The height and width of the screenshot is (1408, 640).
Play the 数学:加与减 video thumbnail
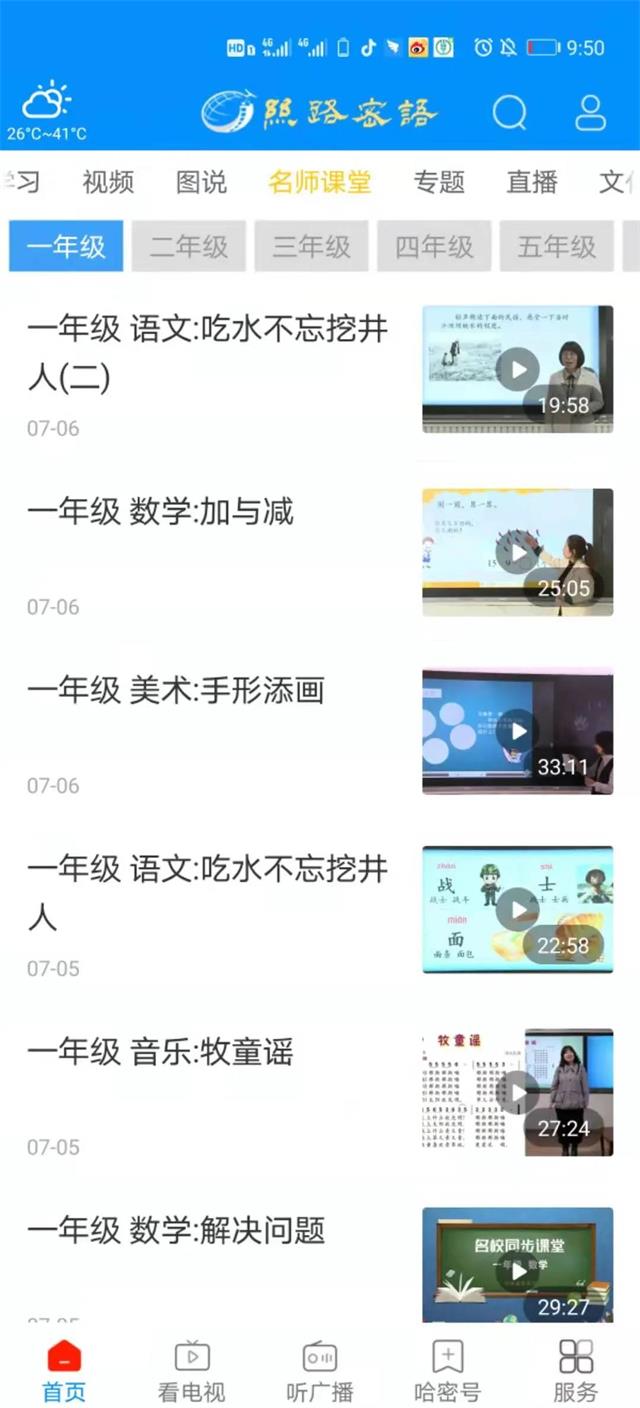(517, 552)
